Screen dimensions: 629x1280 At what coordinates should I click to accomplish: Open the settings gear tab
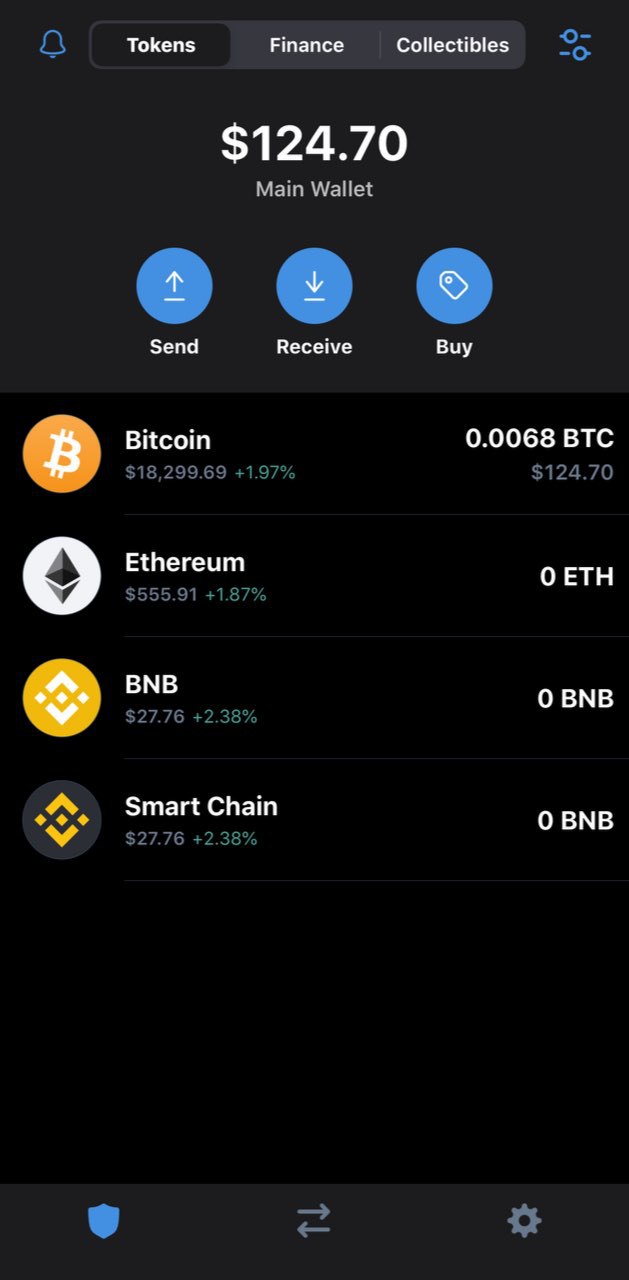pos(524,1220)
